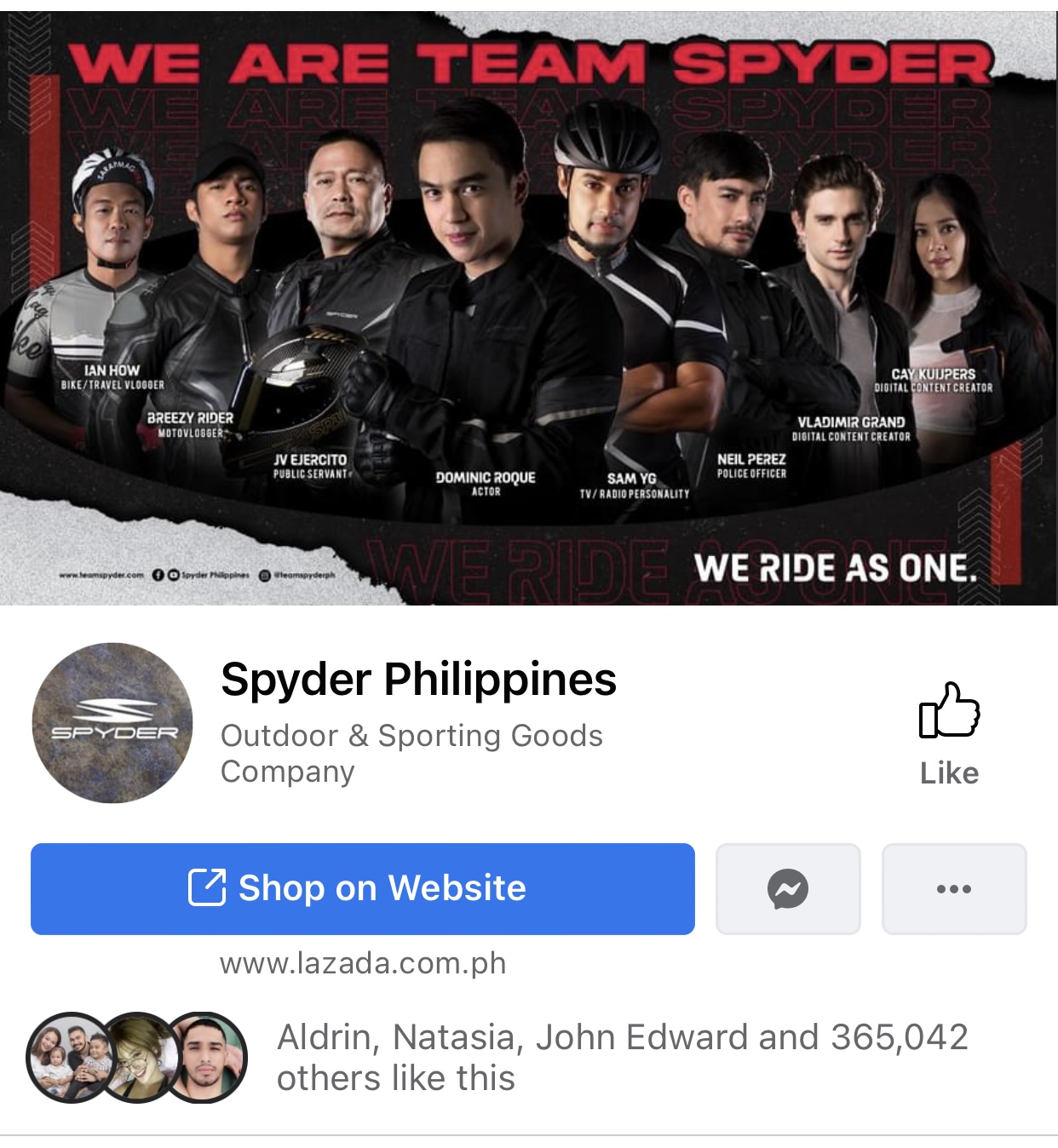Message the page via Messenger icon
1058x1148 pixels.
pyautogui.click(x=787, y=888)
